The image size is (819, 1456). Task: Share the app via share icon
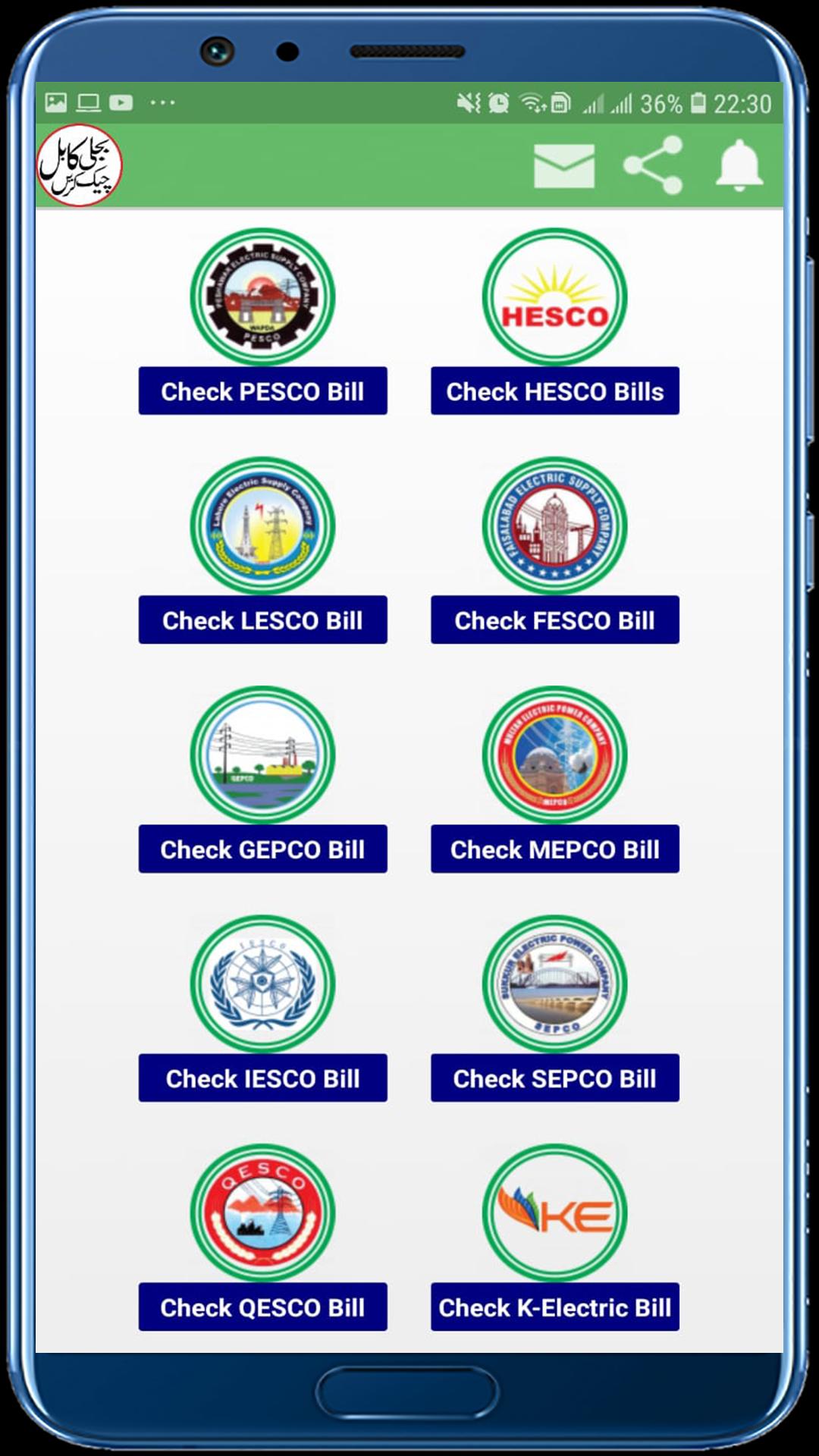click(653, 165)
